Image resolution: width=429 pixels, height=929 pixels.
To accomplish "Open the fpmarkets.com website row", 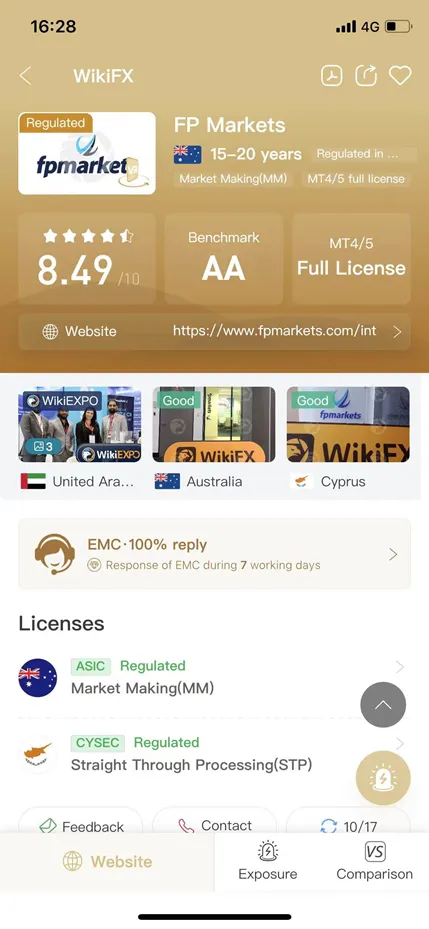I will point(214,331).
